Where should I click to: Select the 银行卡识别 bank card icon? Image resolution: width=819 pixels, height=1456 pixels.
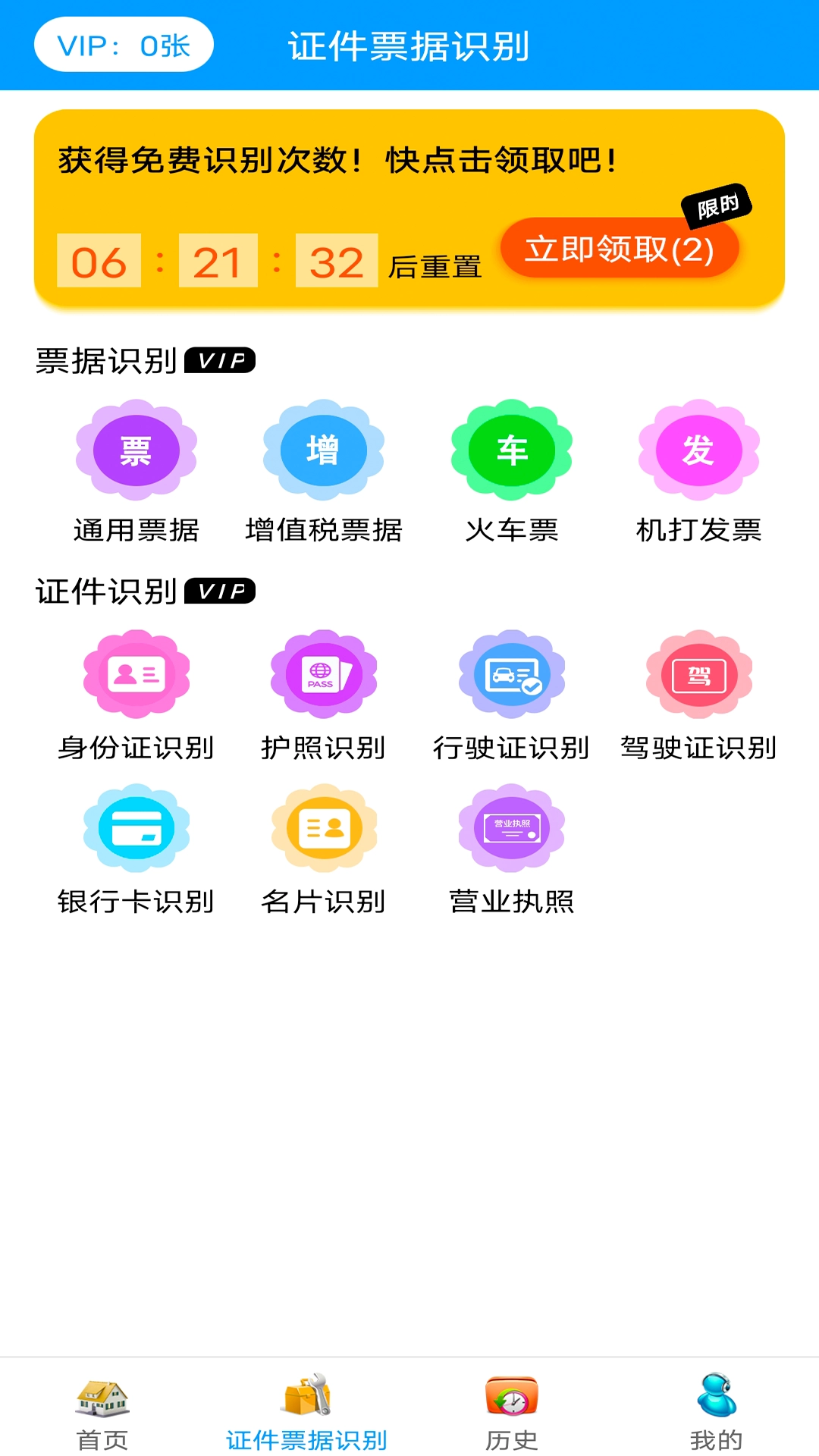[x=136, y=830]
